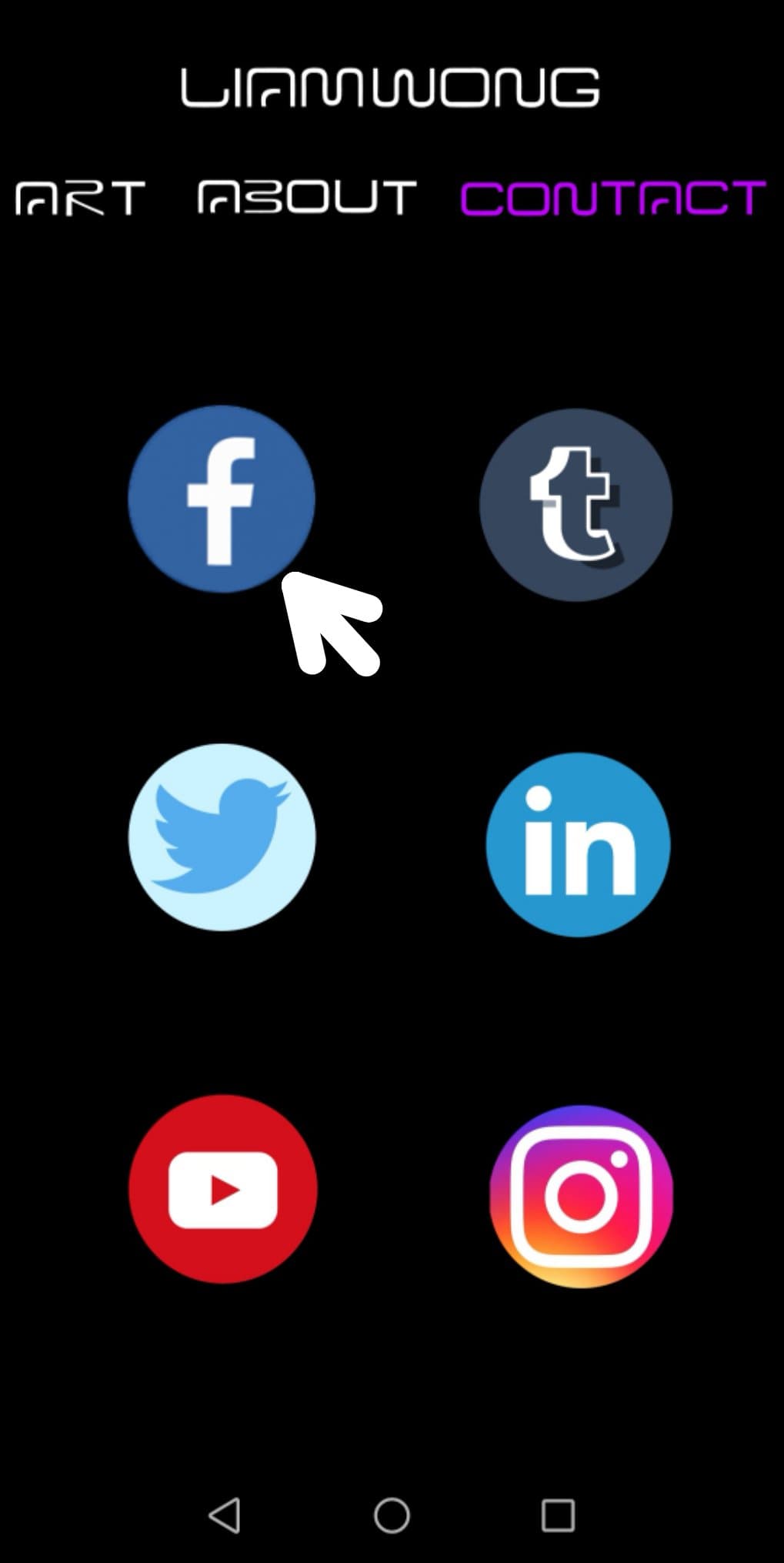Open the ART section
Viewport: 784px width, 1563px height.
point(80,198)
